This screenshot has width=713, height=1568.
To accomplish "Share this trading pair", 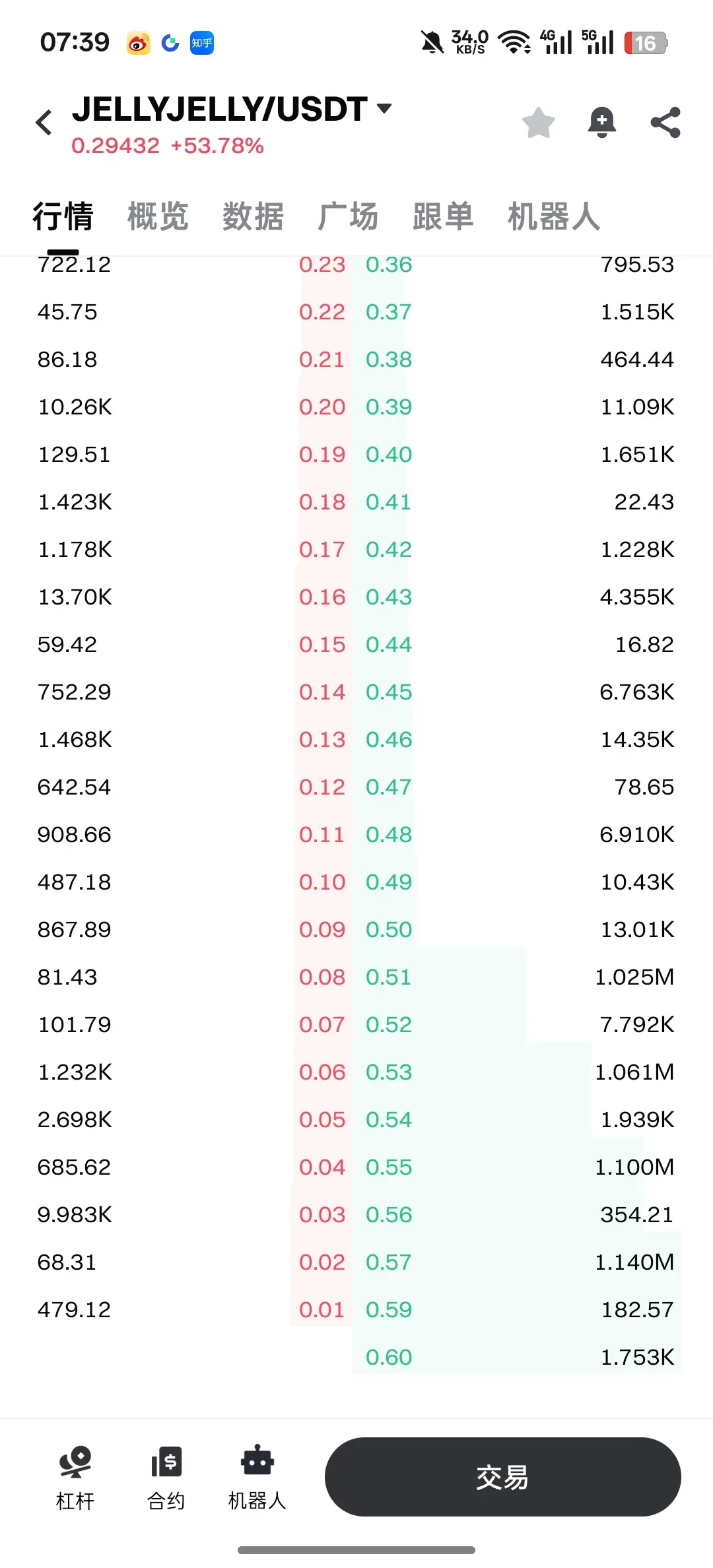I will (x=665, y=123).
